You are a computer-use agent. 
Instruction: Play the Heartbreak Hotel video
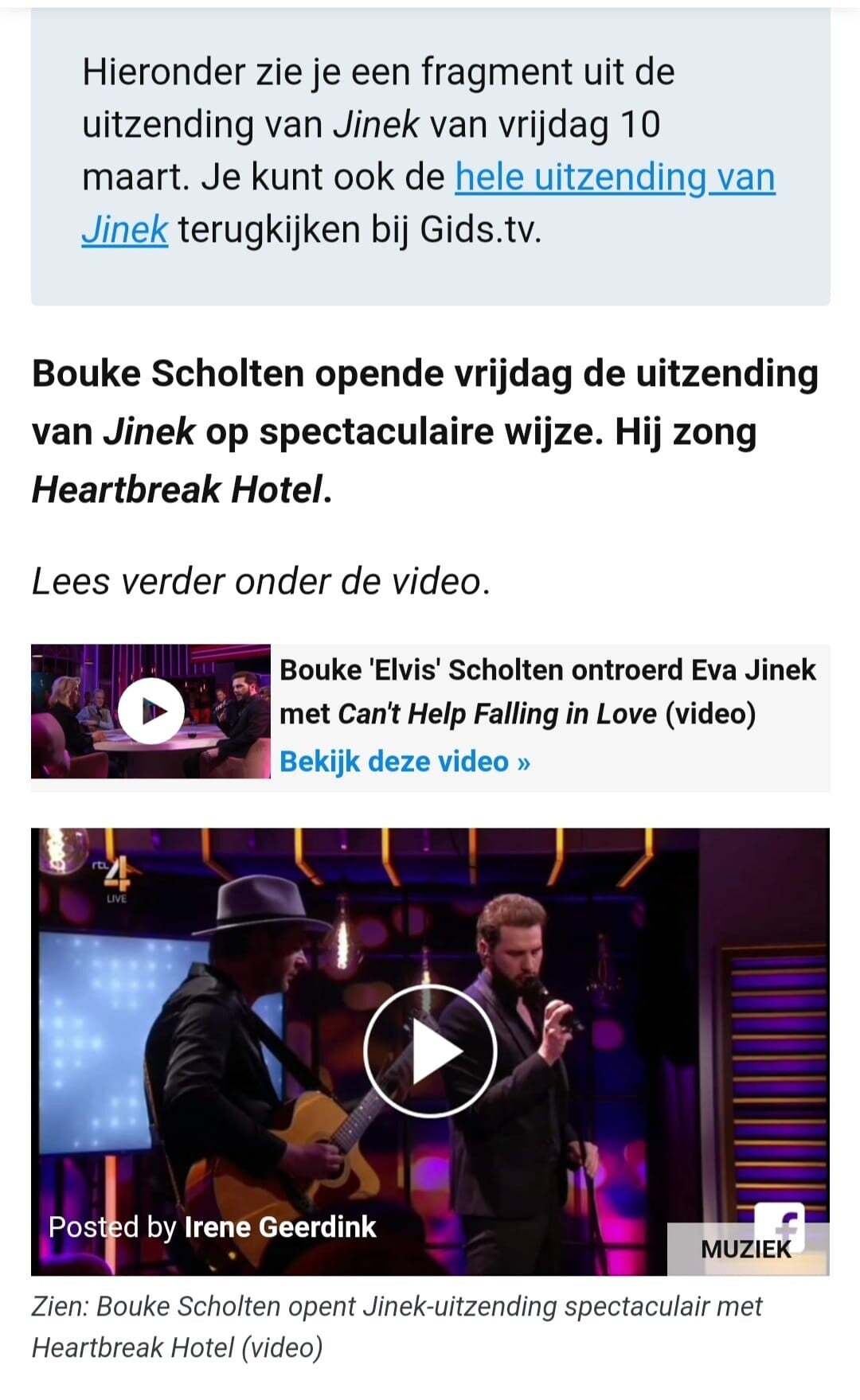[430, 1051]
